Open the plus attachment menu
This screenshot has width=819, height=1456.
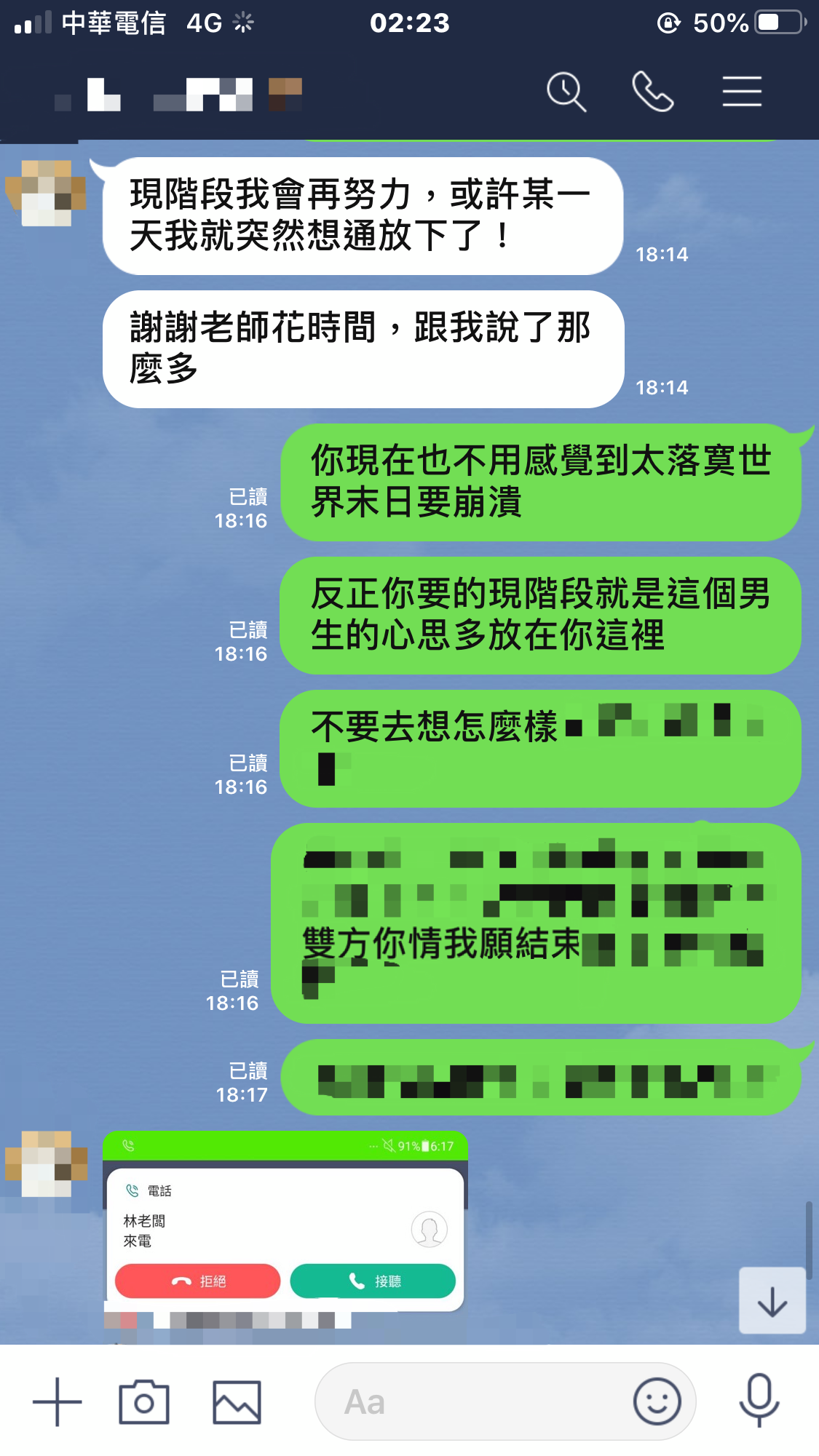coord(58,1401)
